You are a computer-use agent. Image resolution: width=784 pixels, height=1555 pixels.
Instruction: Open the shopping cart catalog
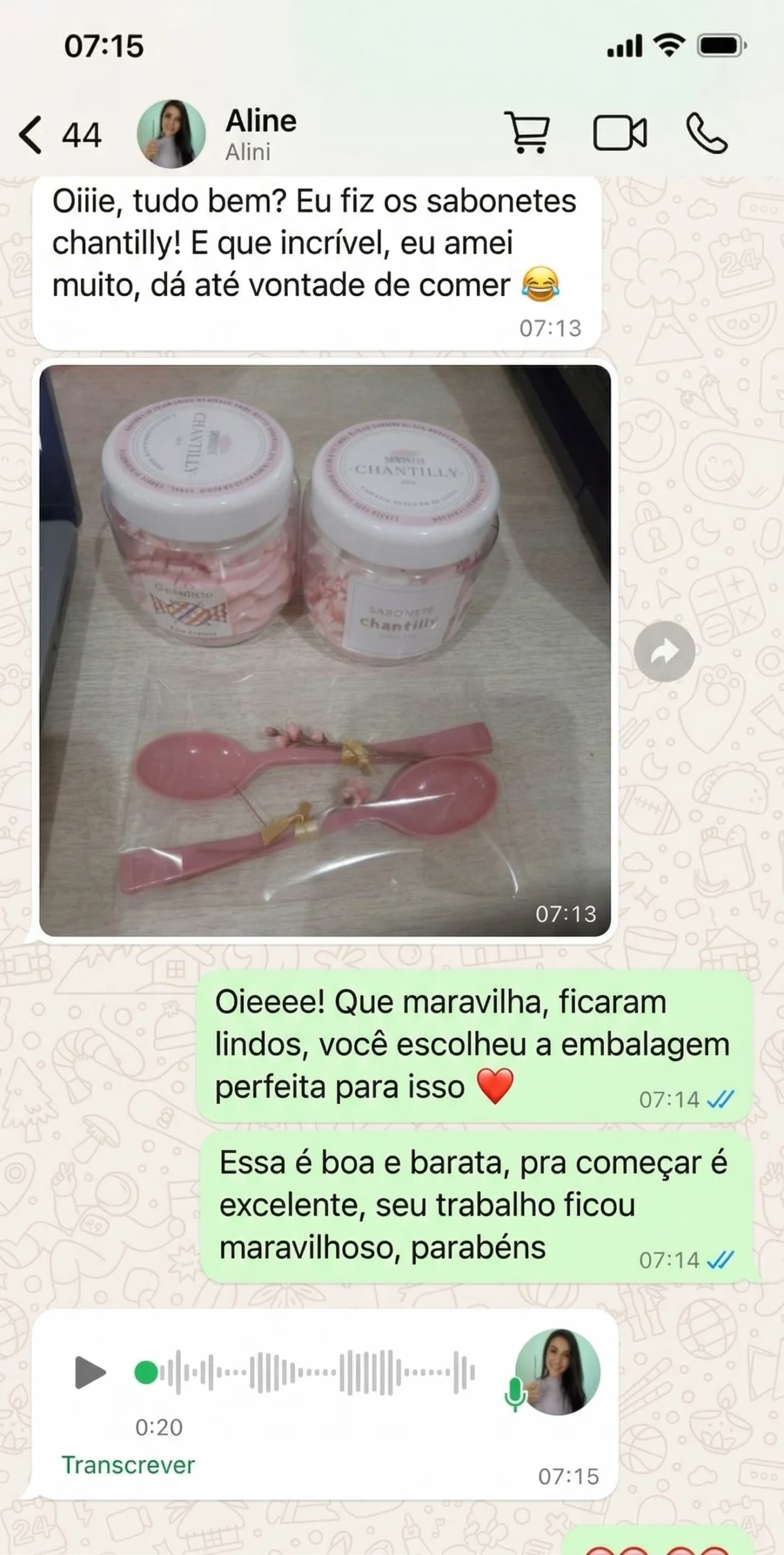coord(527,132)
